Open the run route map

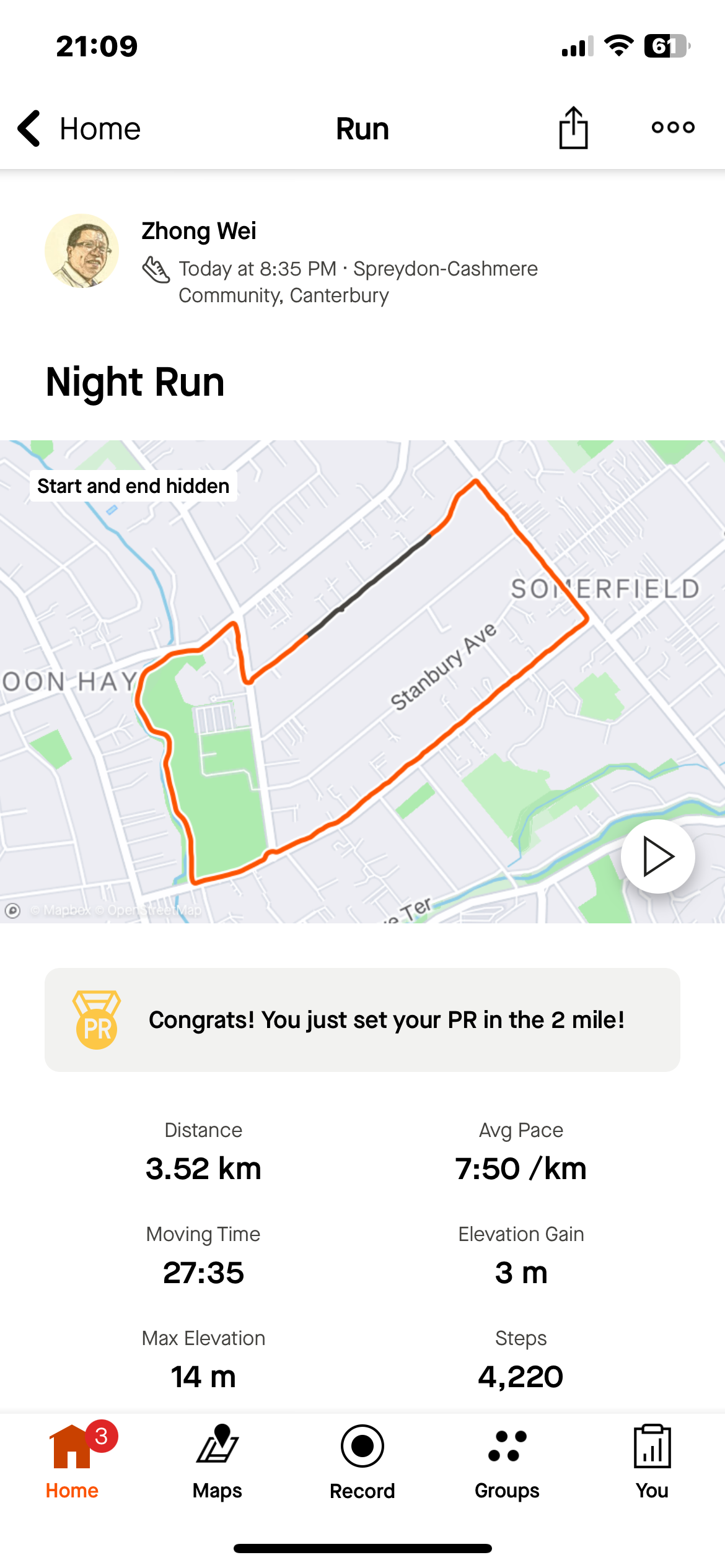[362, 681]
